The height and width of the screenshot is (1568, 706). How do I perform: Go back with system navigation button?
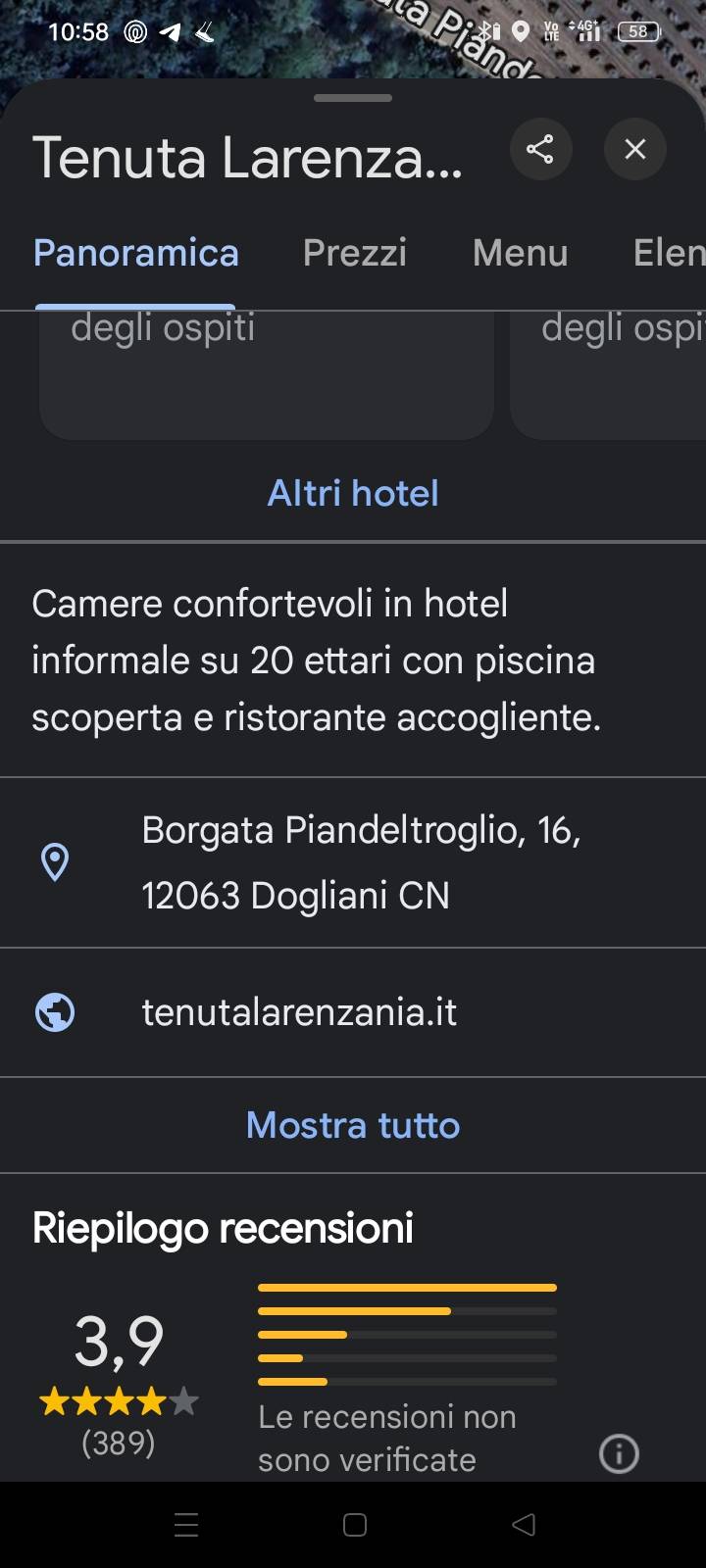(524, 1525)
